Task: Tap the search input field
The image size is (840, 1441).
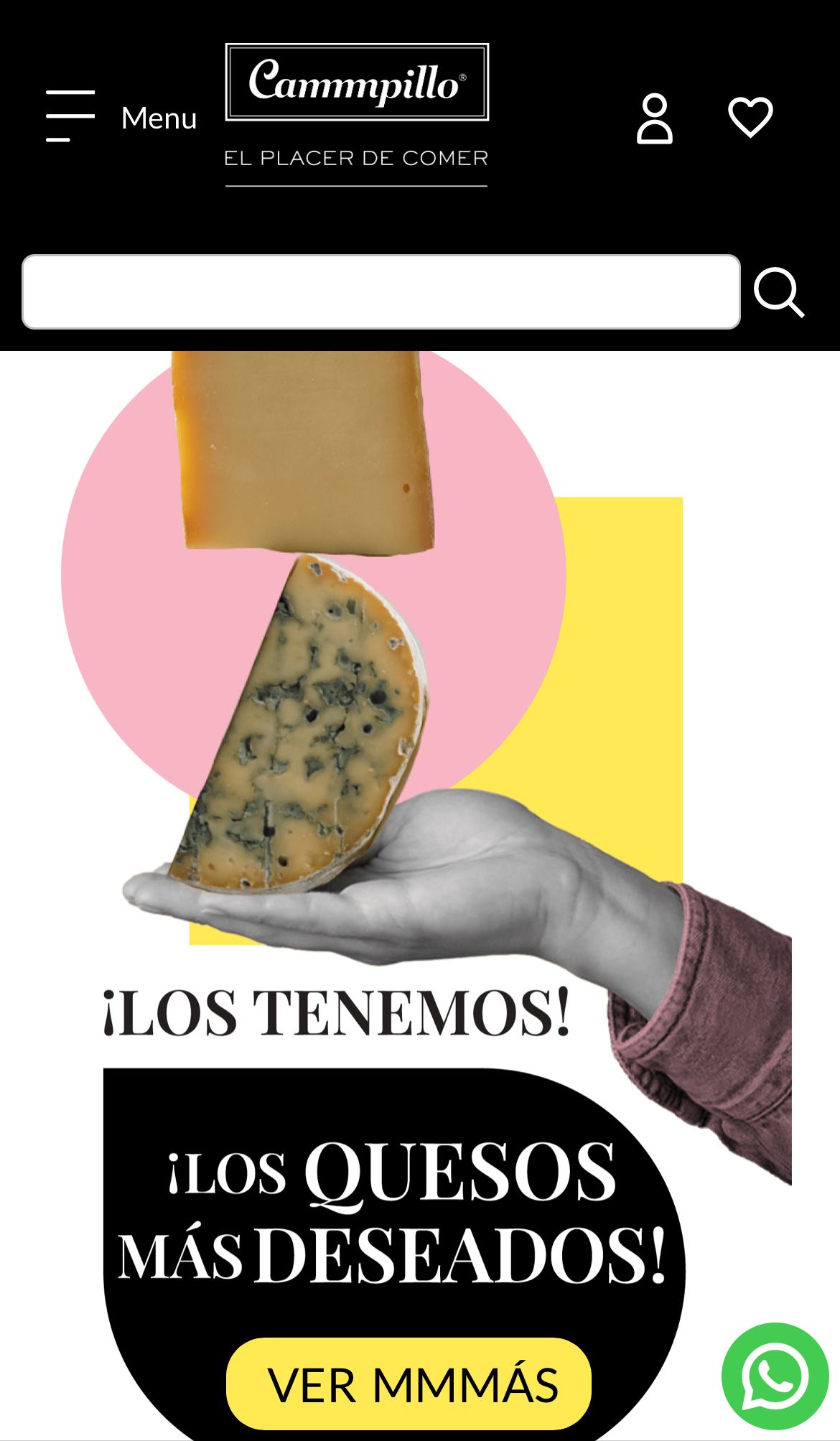Action: (x=381, y=292)
